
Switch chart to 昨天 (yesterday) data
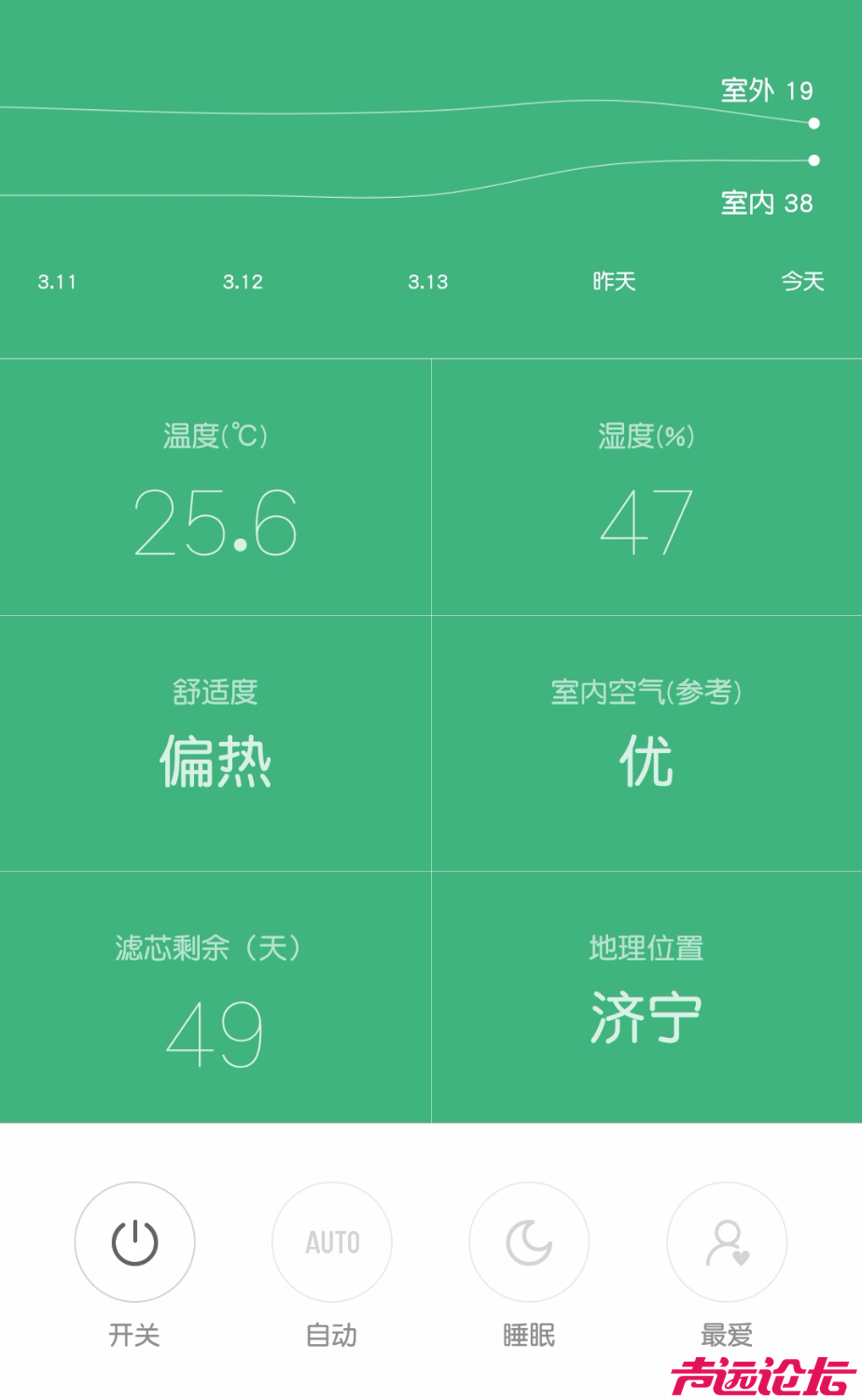pyautogui.click(x=615, y=282)
